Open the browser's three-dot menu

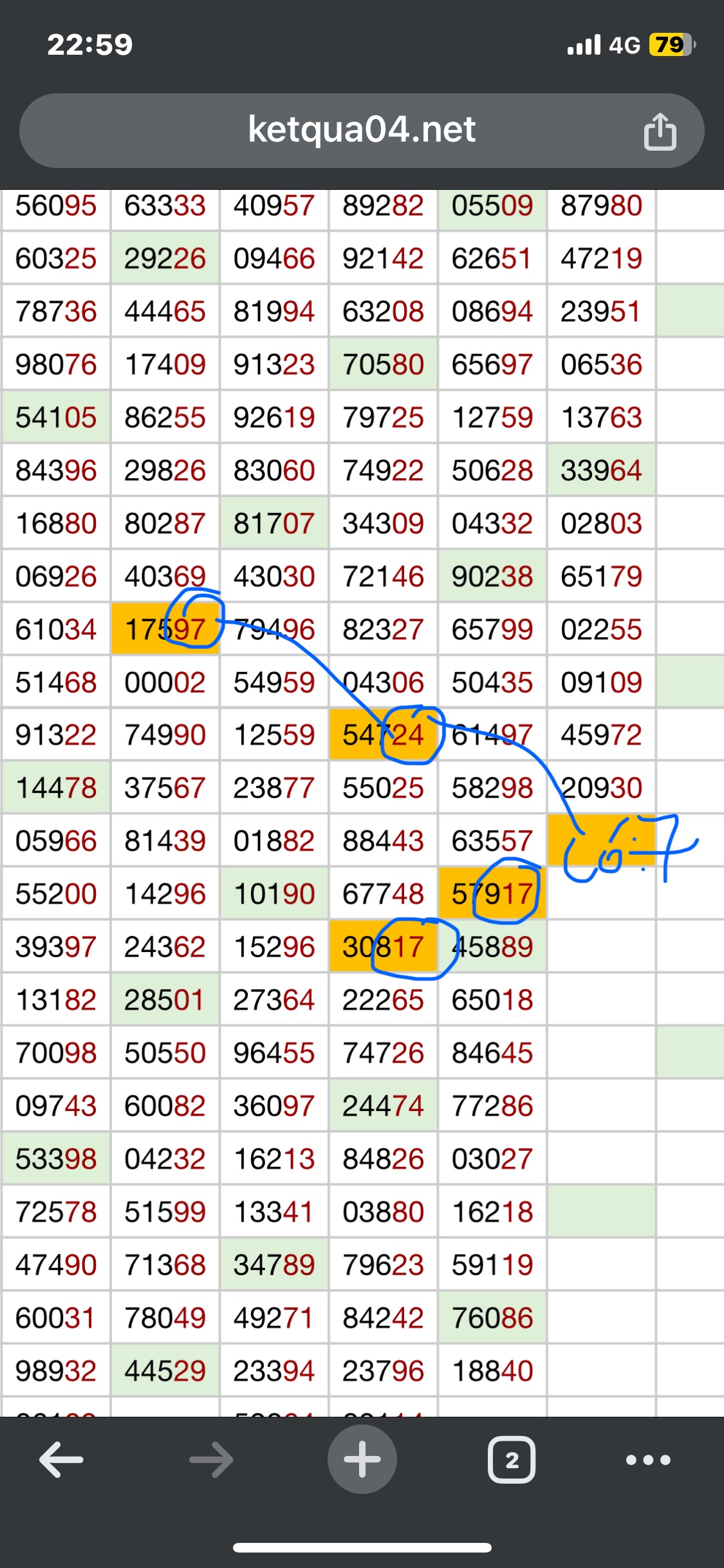[648, 1459]
